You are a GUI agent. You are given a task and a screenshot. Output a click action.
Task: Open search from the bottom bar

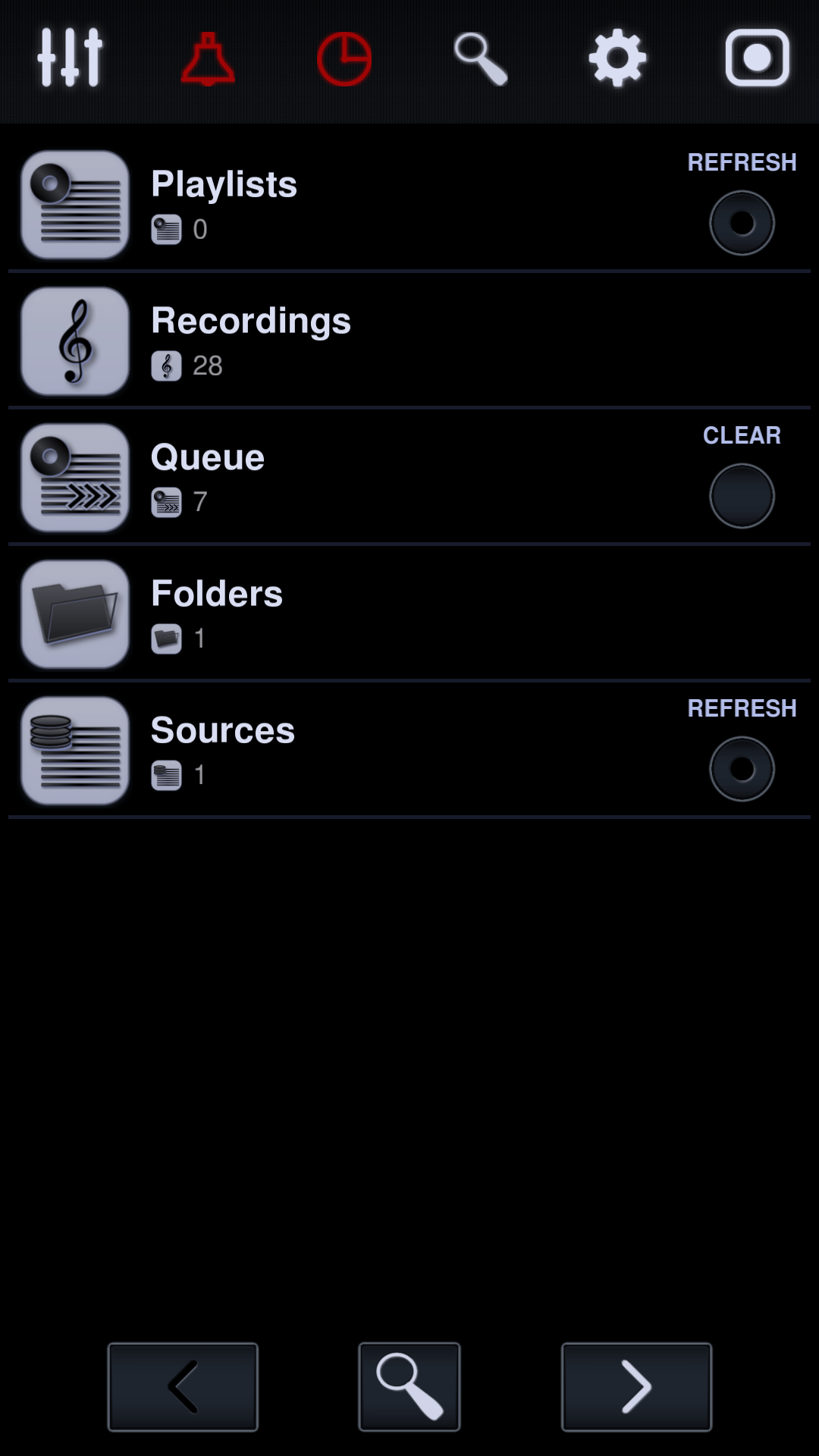click(x=409, y=1385)
